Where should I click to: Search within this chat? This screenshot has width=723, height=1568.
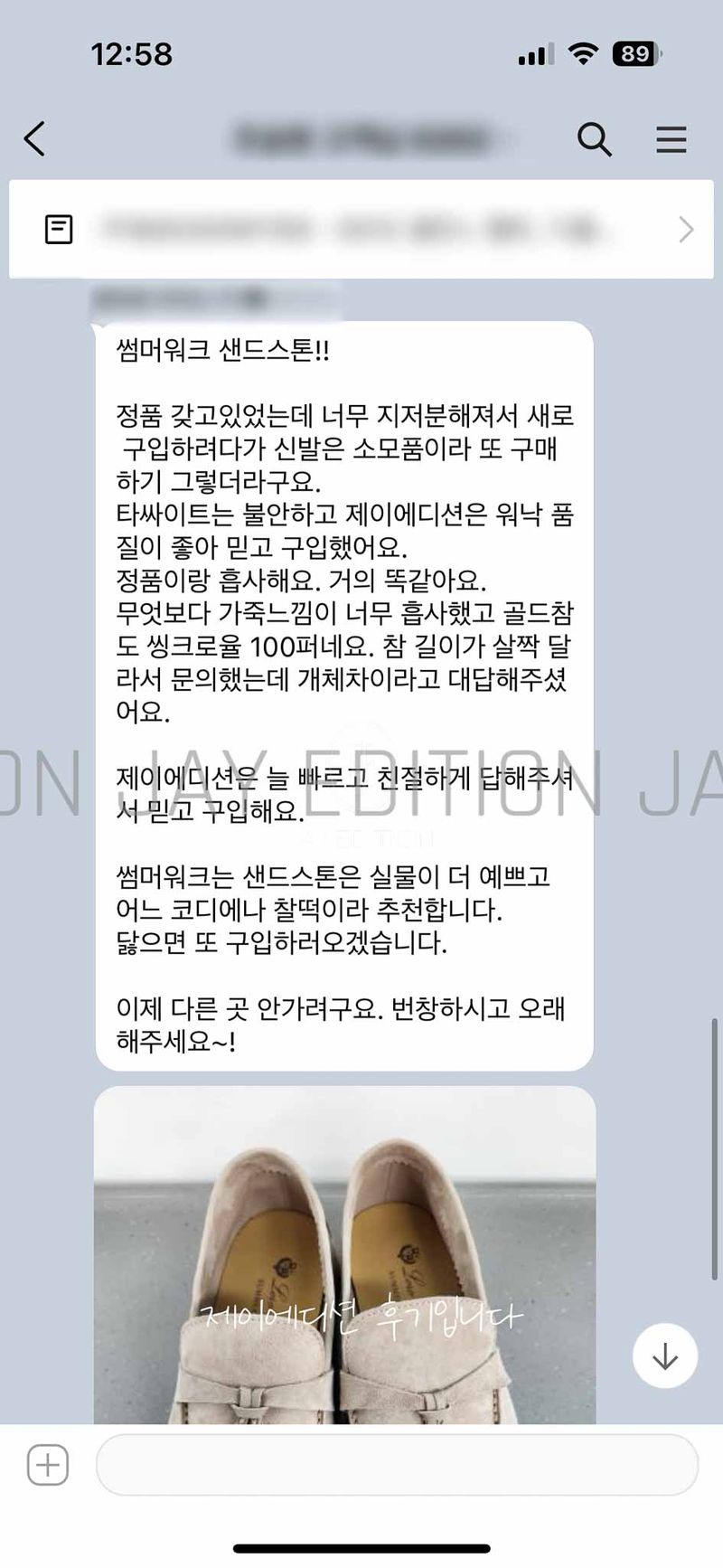tap(594, 139)
